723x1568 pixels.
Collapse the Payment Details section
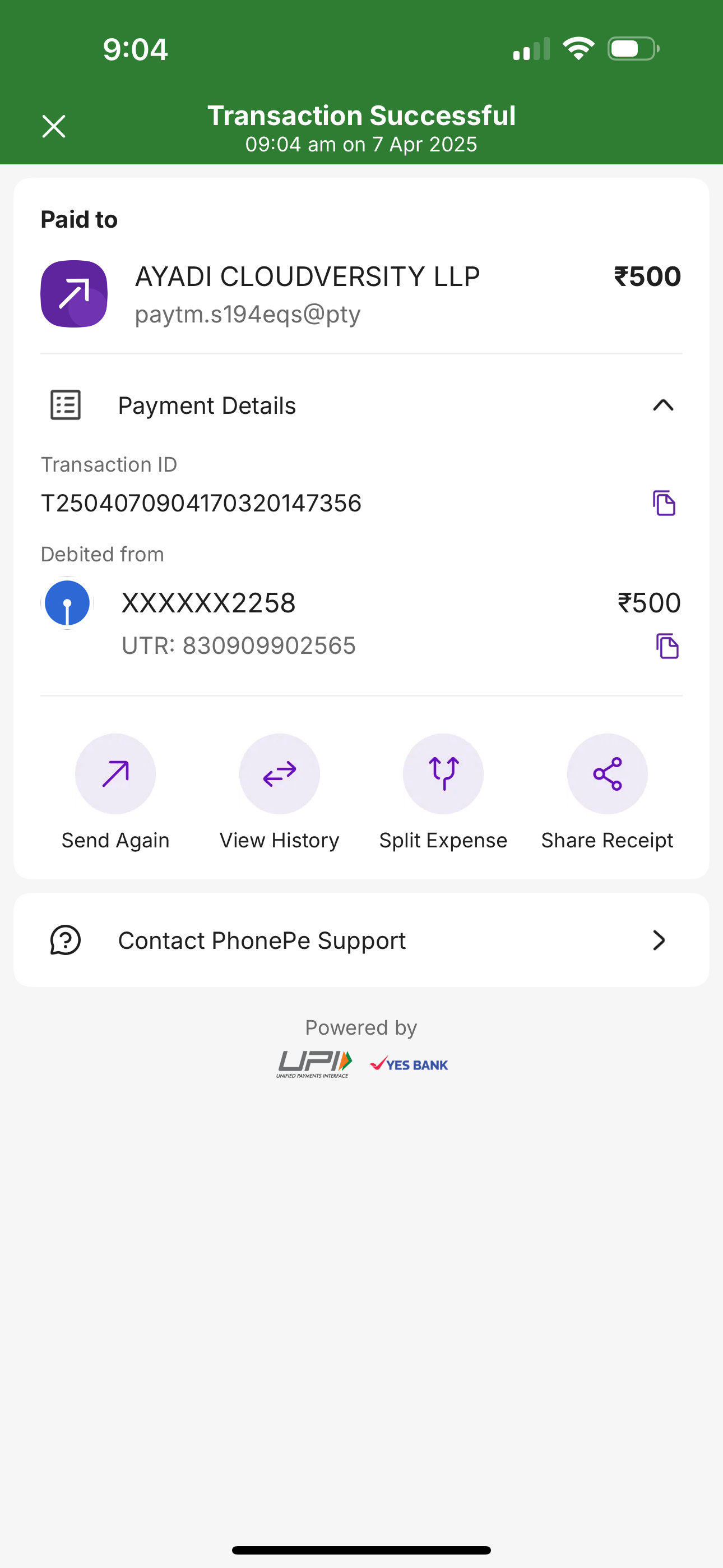click(662, 405)
